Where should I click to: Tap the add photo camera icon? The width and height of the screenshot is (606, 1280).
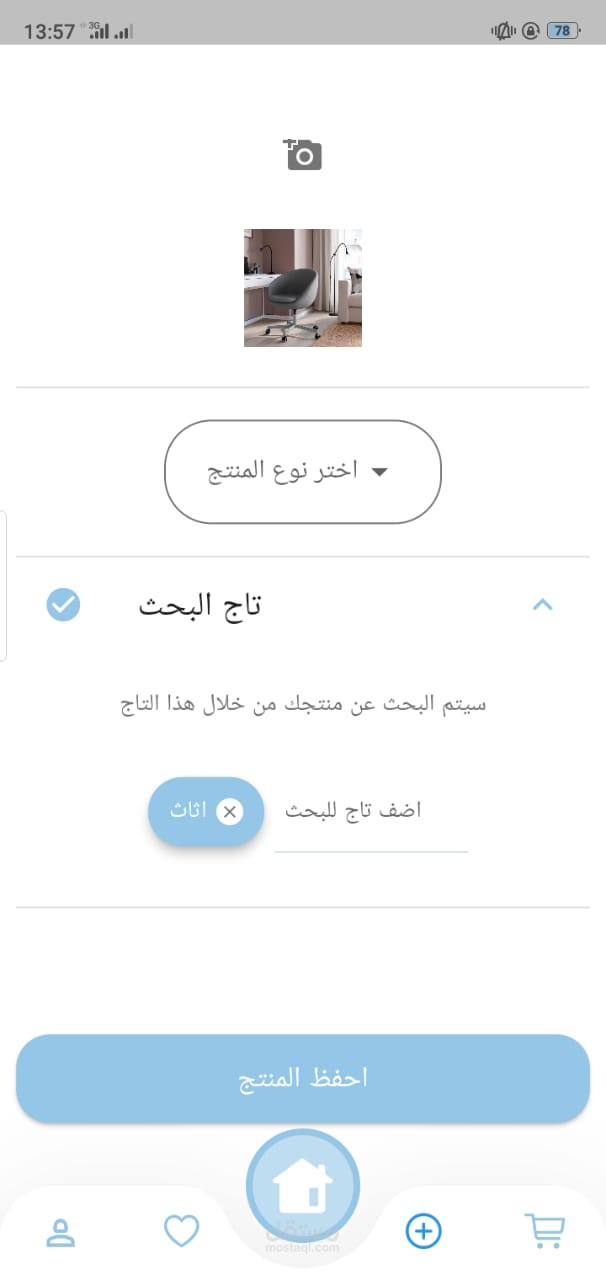coord(303,155)
